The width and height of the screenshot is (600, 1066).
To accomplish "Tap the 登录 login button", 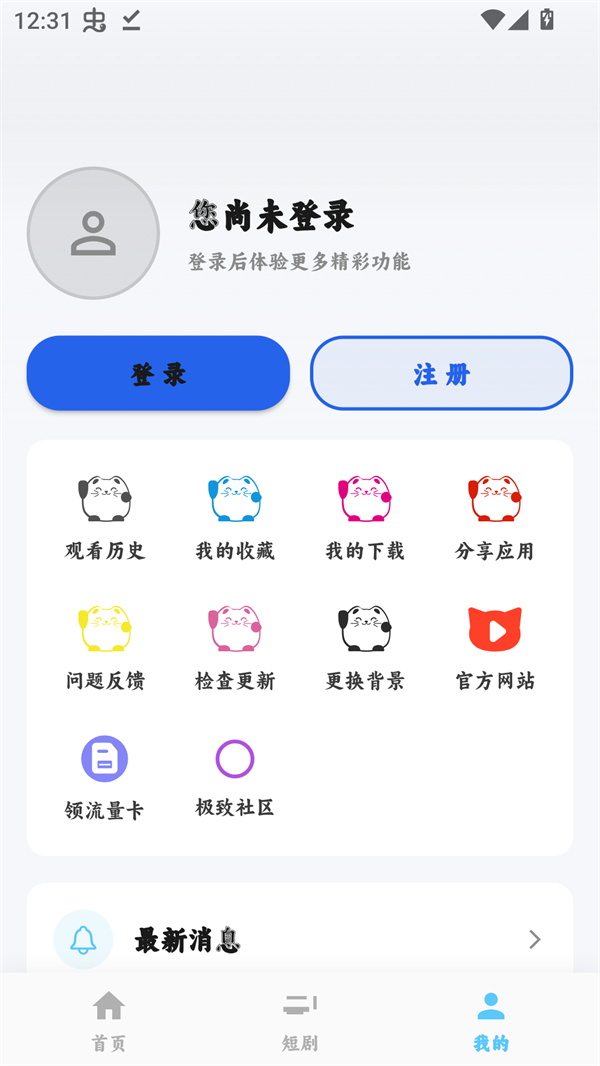I will coord(158,374).
